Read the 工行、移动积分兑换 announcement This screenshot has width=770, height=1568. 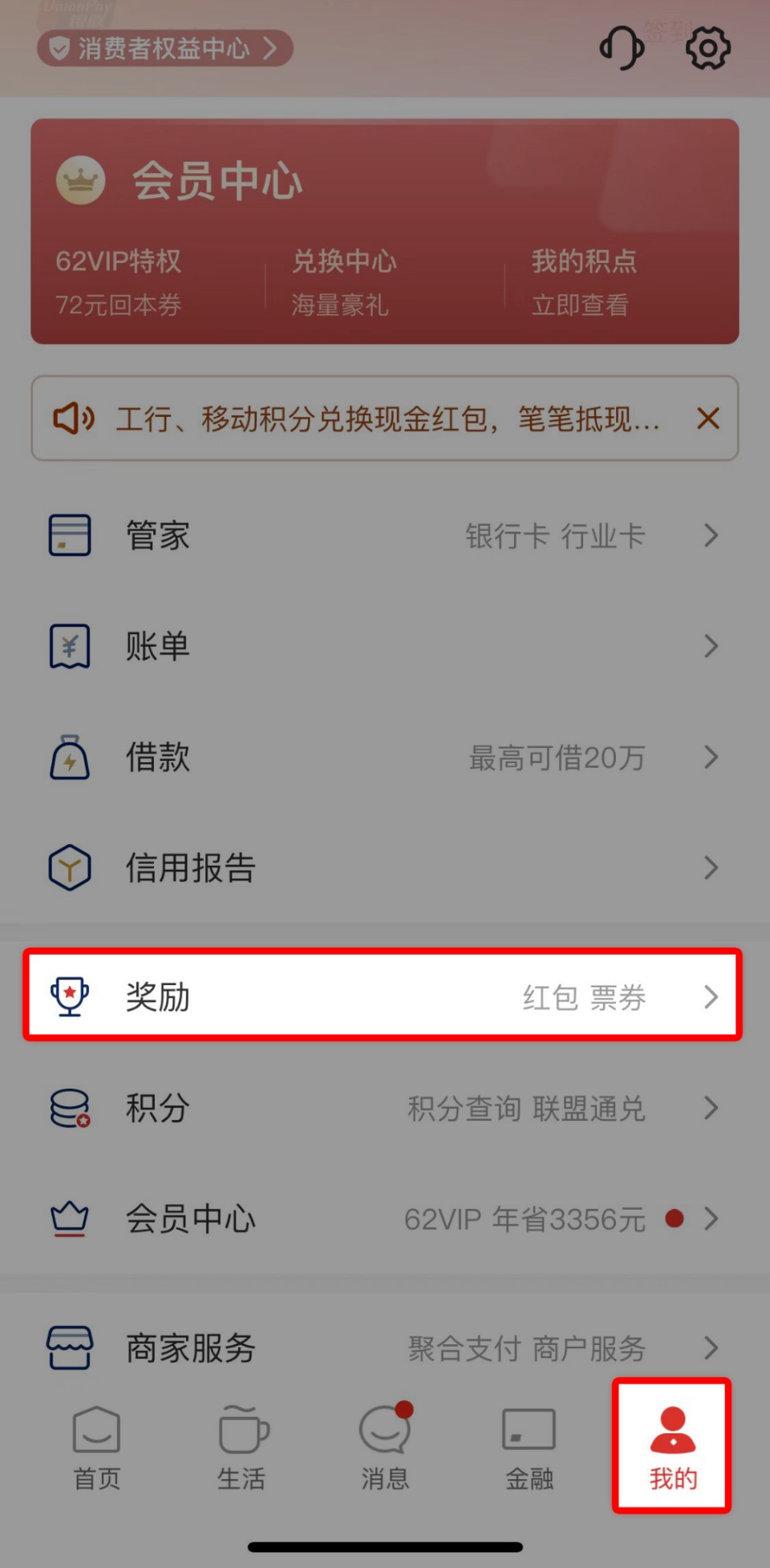click(385, 418)
